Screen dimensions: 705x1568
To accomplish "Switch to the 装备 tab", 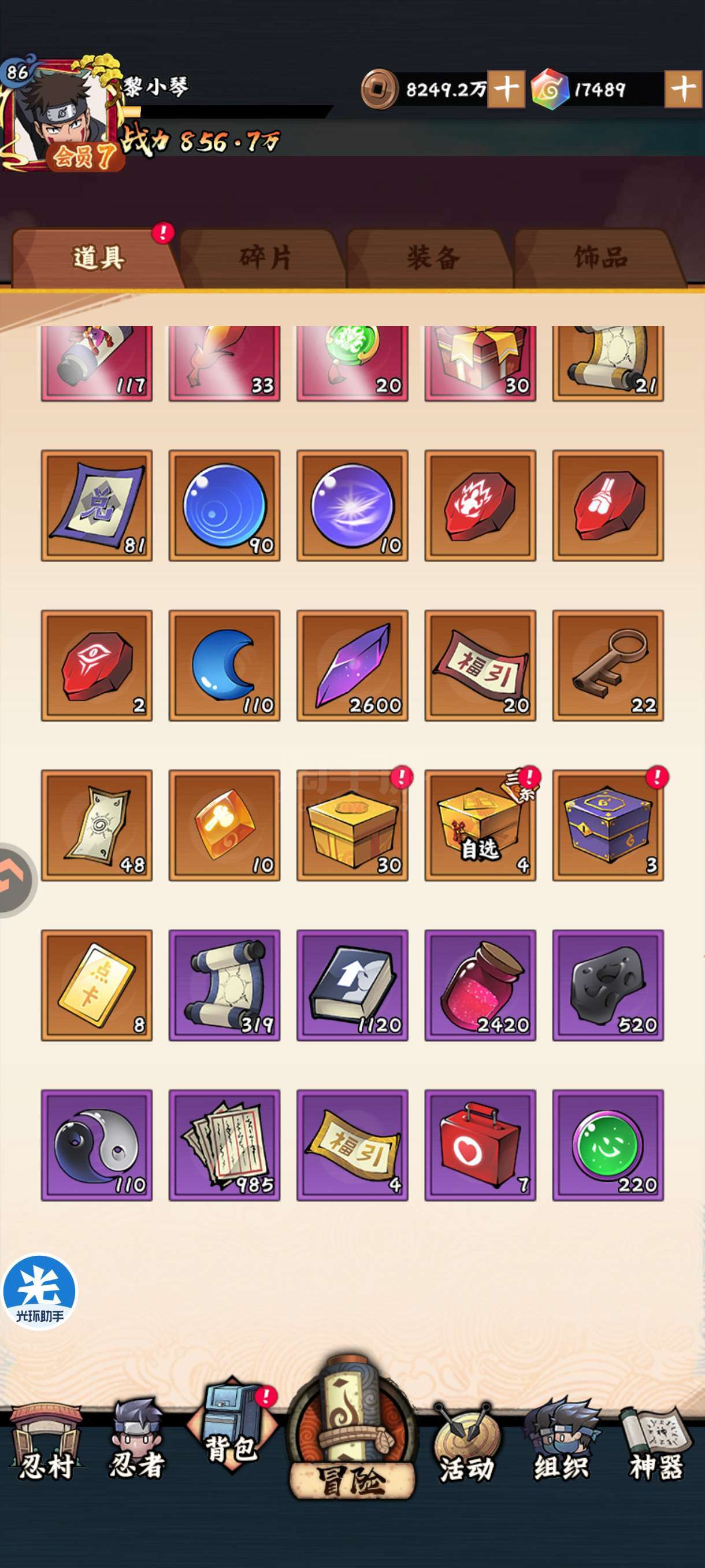I will tap(432, 258).
